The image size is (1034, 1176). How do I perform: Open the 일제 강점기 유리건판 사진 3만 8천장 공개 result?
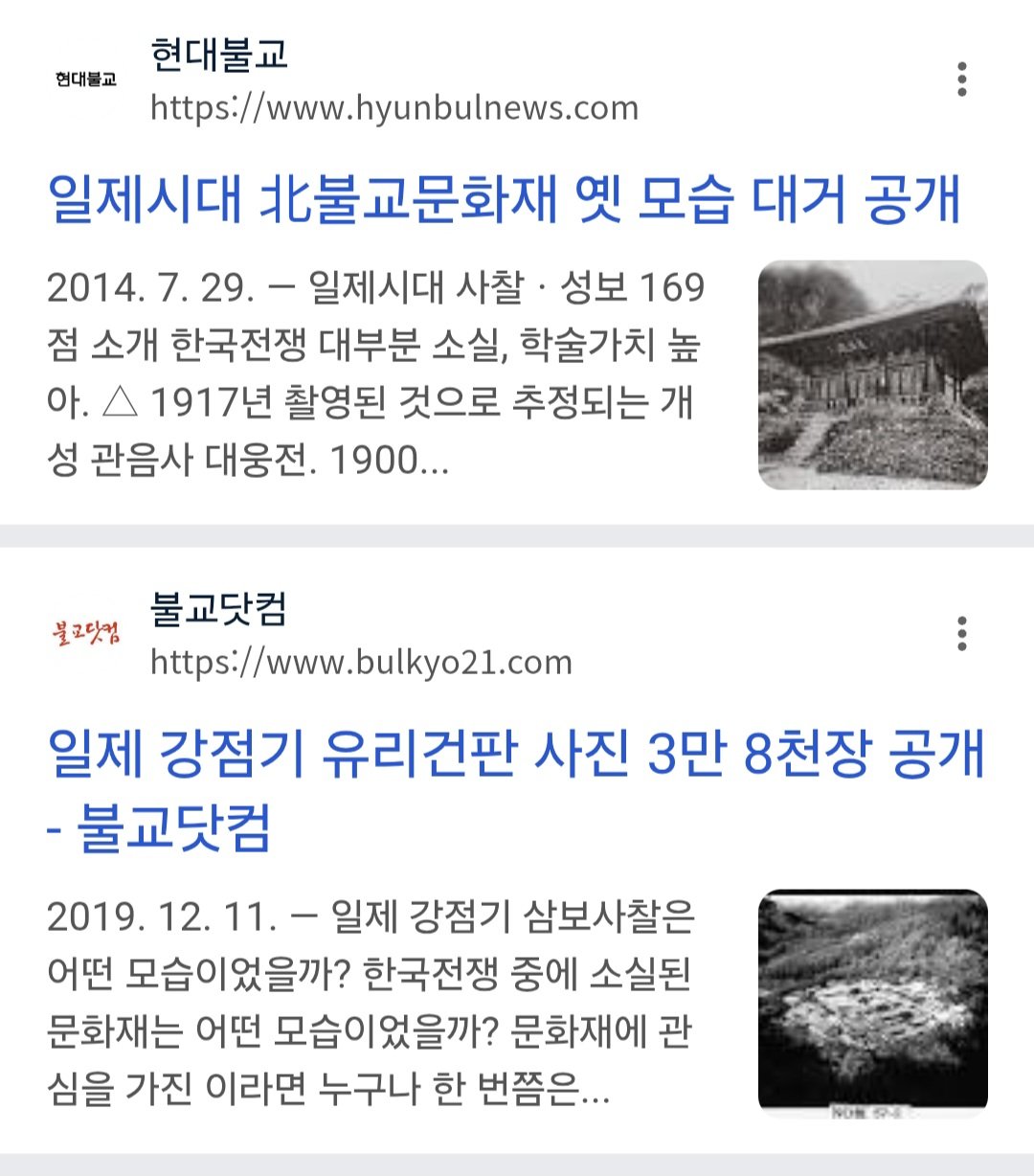(515, 755)
